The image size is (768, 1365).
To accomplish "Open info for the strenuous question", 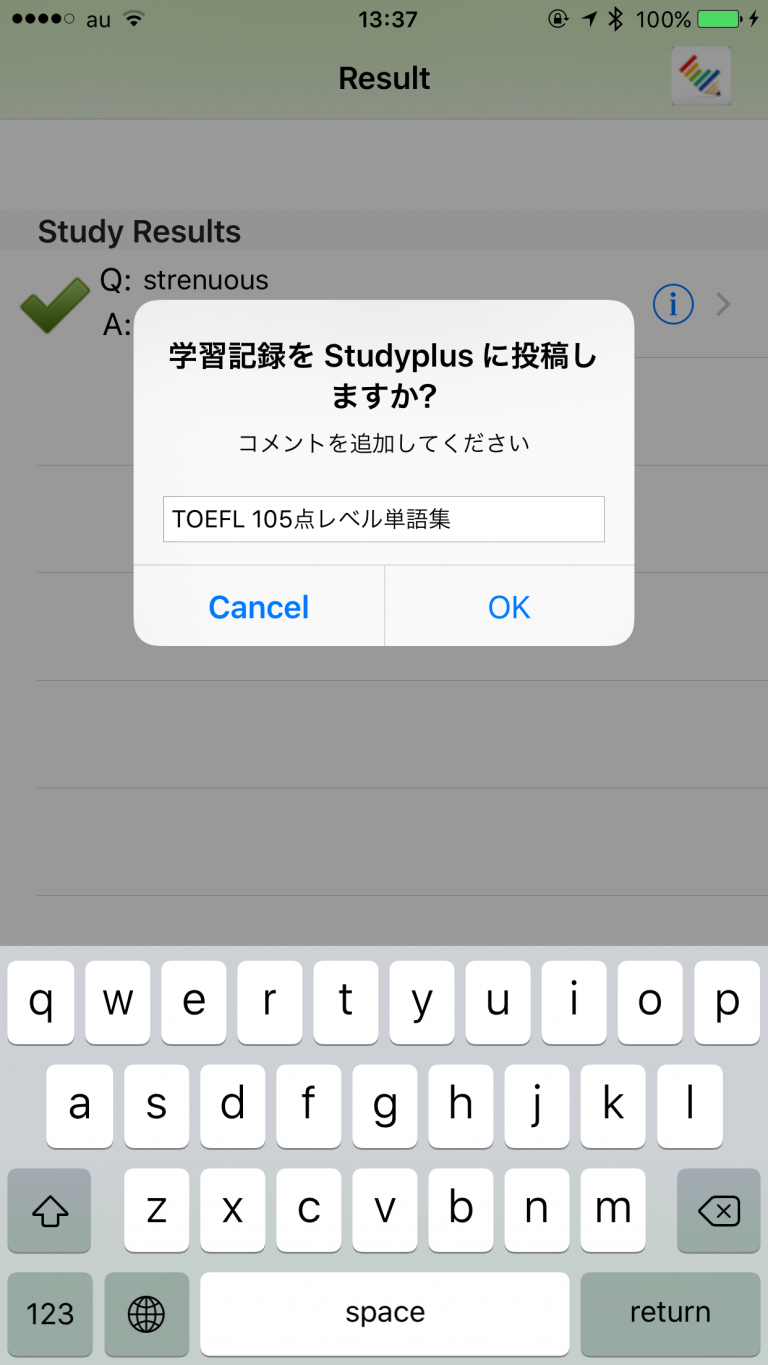I will click(673, 304).
